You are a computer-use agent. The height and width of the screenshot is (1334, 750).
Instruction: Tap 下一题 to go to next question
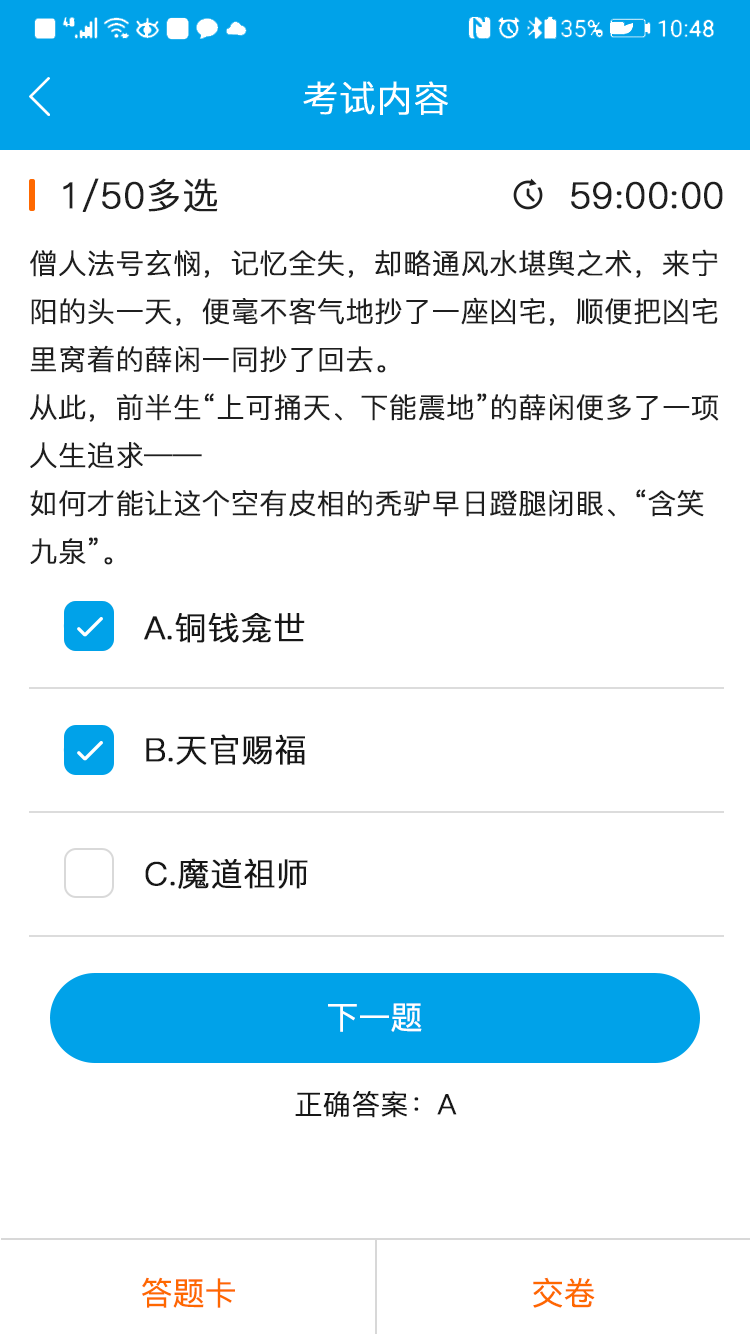pos(375,1018)
